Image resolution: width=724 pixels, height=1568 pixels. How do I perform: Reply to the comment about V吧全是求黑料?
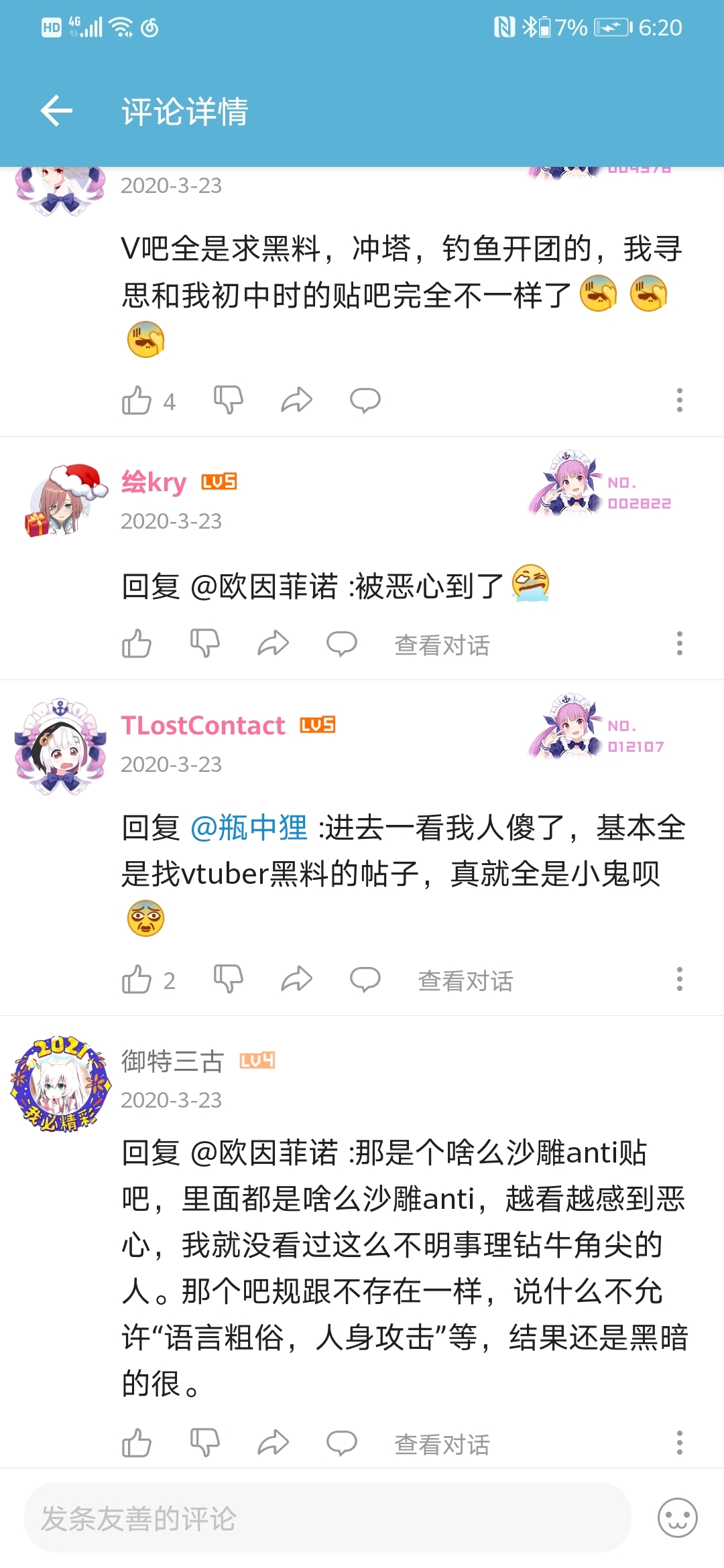click(x=365, y=400)
